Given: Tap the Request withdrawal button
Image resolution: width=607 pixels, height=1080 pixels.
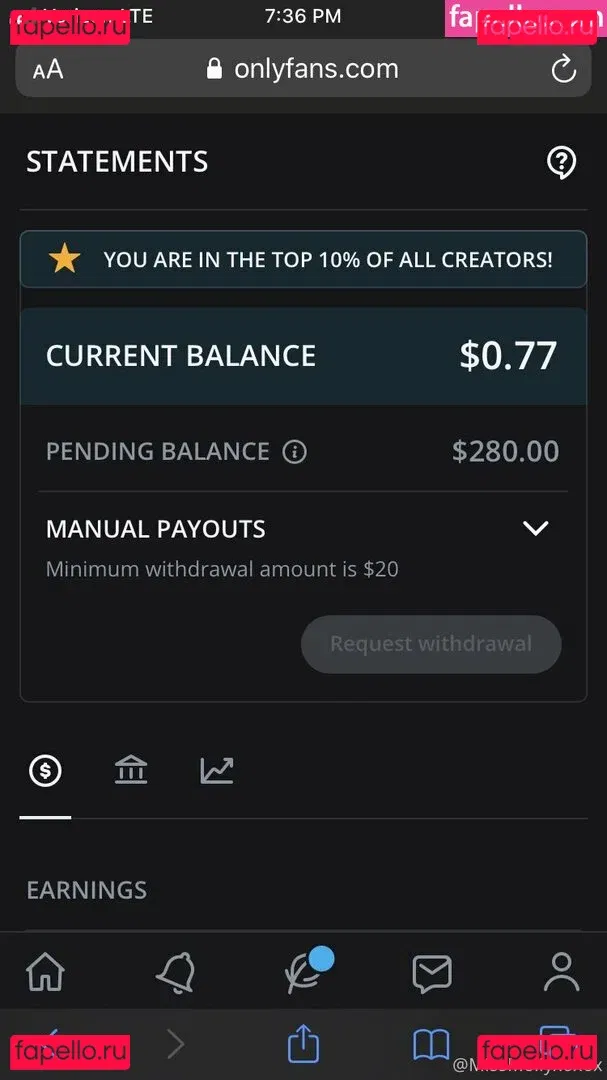Looking at the screenshot, I should (x=431, y=644).
